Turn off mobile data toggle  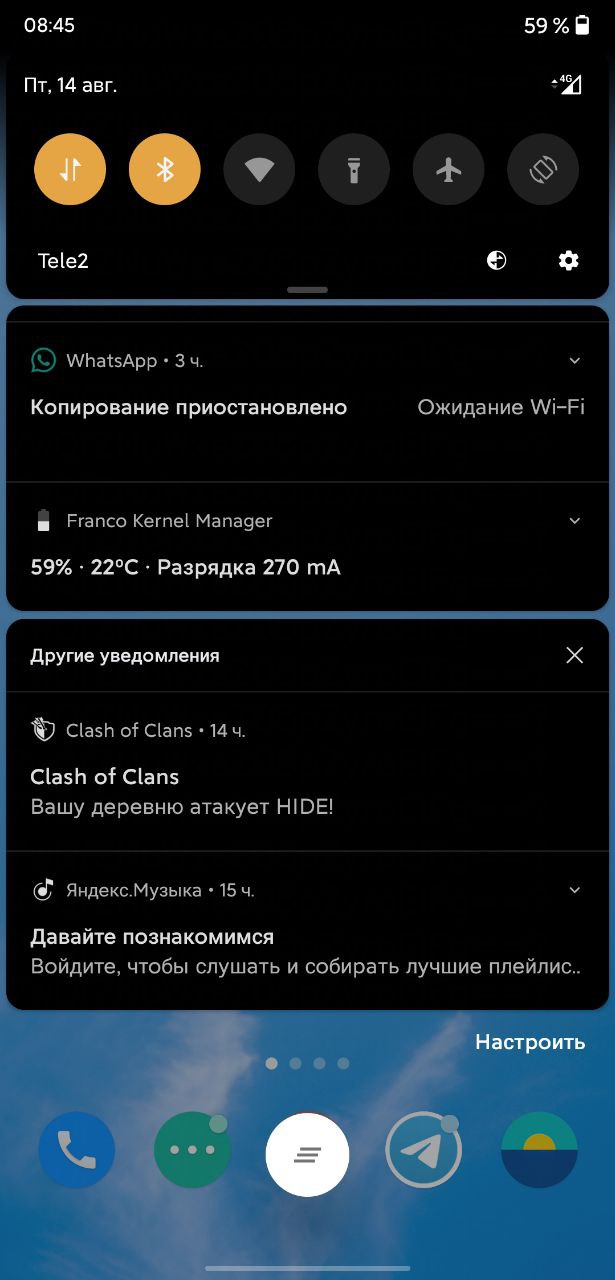click(x=70, y=170)
